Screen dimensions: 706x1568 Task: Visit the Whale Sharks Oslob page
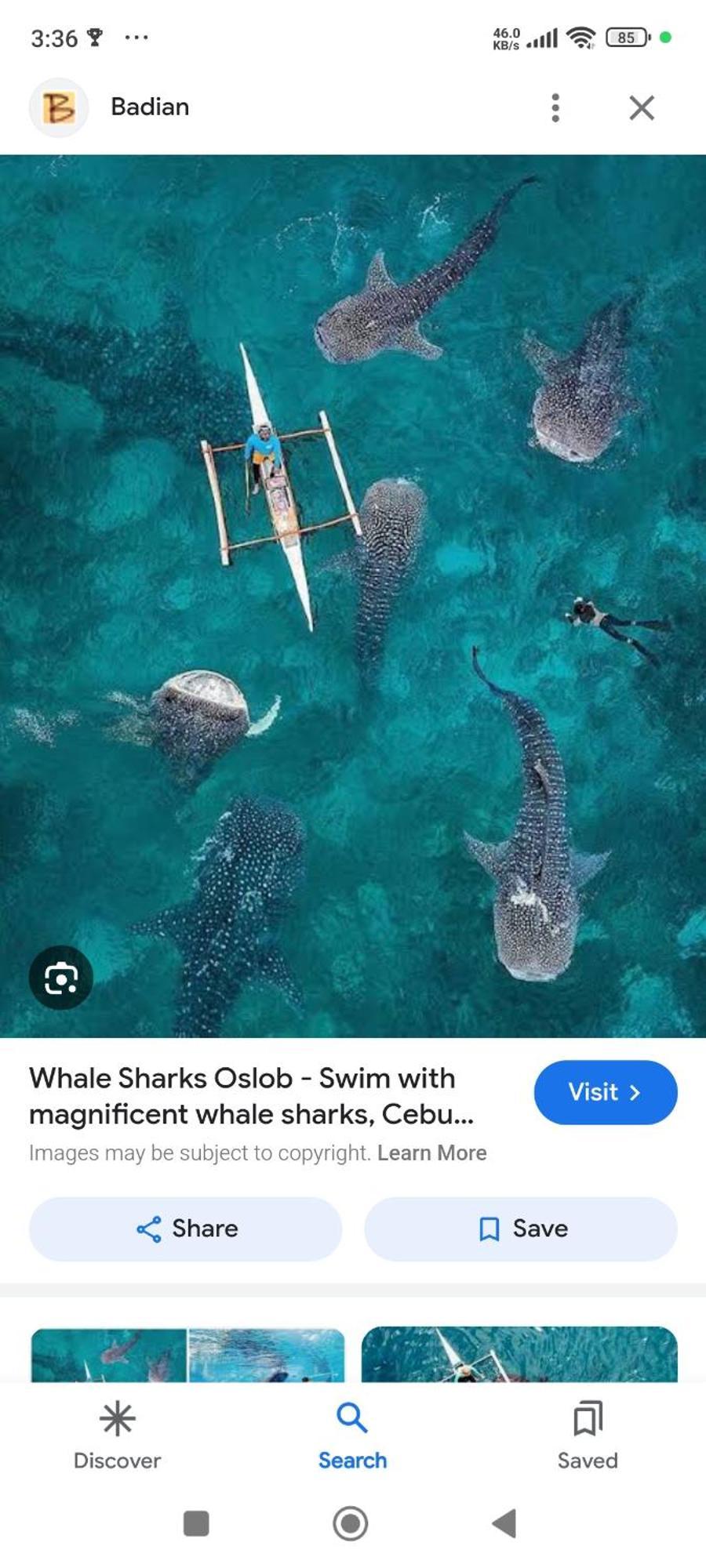tap(605, 1092)
